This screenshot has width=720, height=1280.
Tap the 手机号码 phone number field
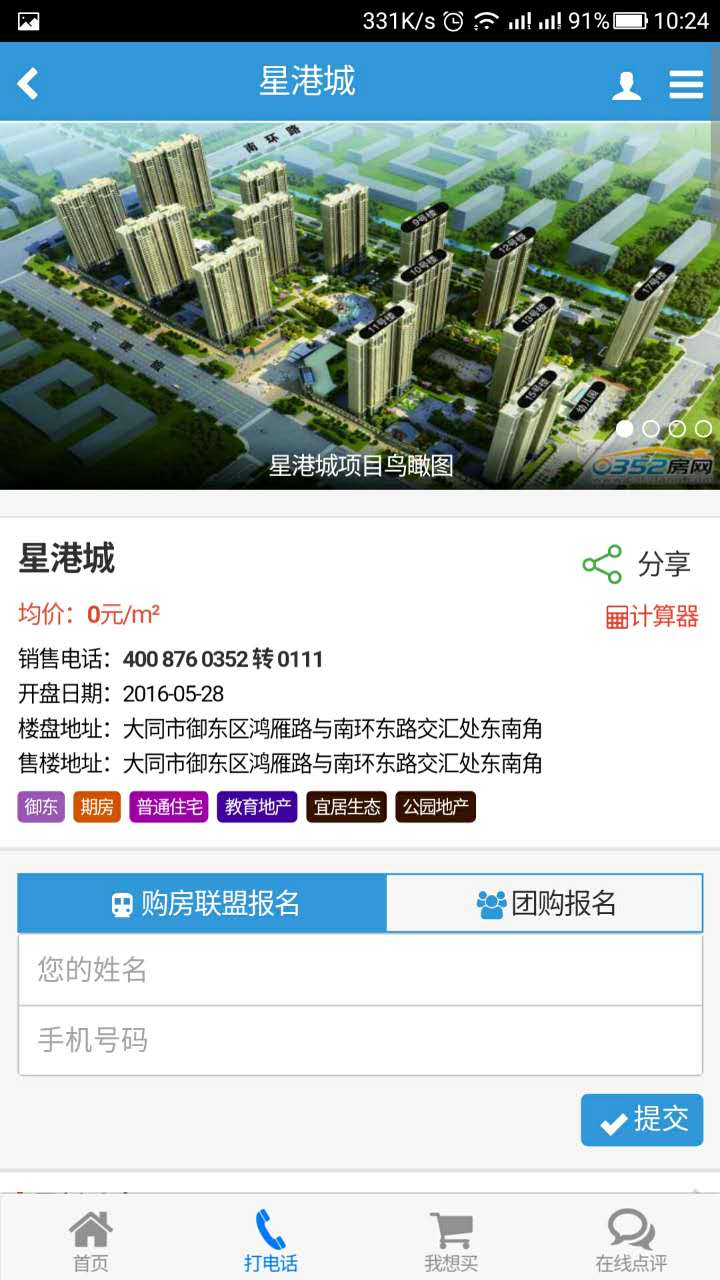point(360,1040)
